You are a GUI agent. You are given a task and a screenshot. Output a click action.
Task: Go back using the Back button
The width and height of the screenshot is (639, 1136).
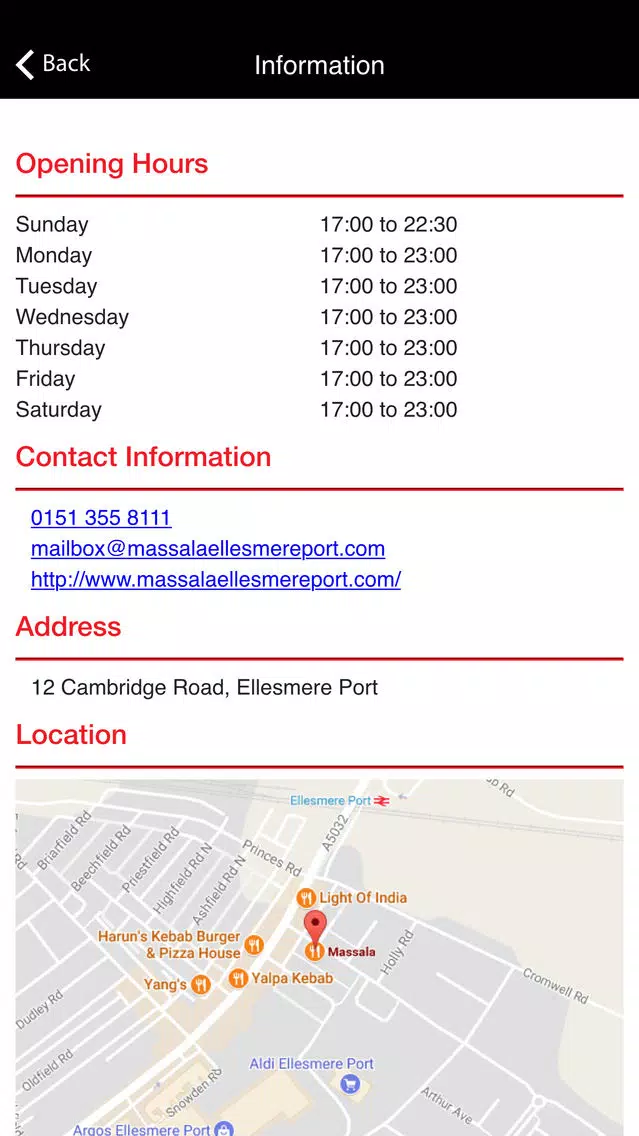(x=53, y=64)
